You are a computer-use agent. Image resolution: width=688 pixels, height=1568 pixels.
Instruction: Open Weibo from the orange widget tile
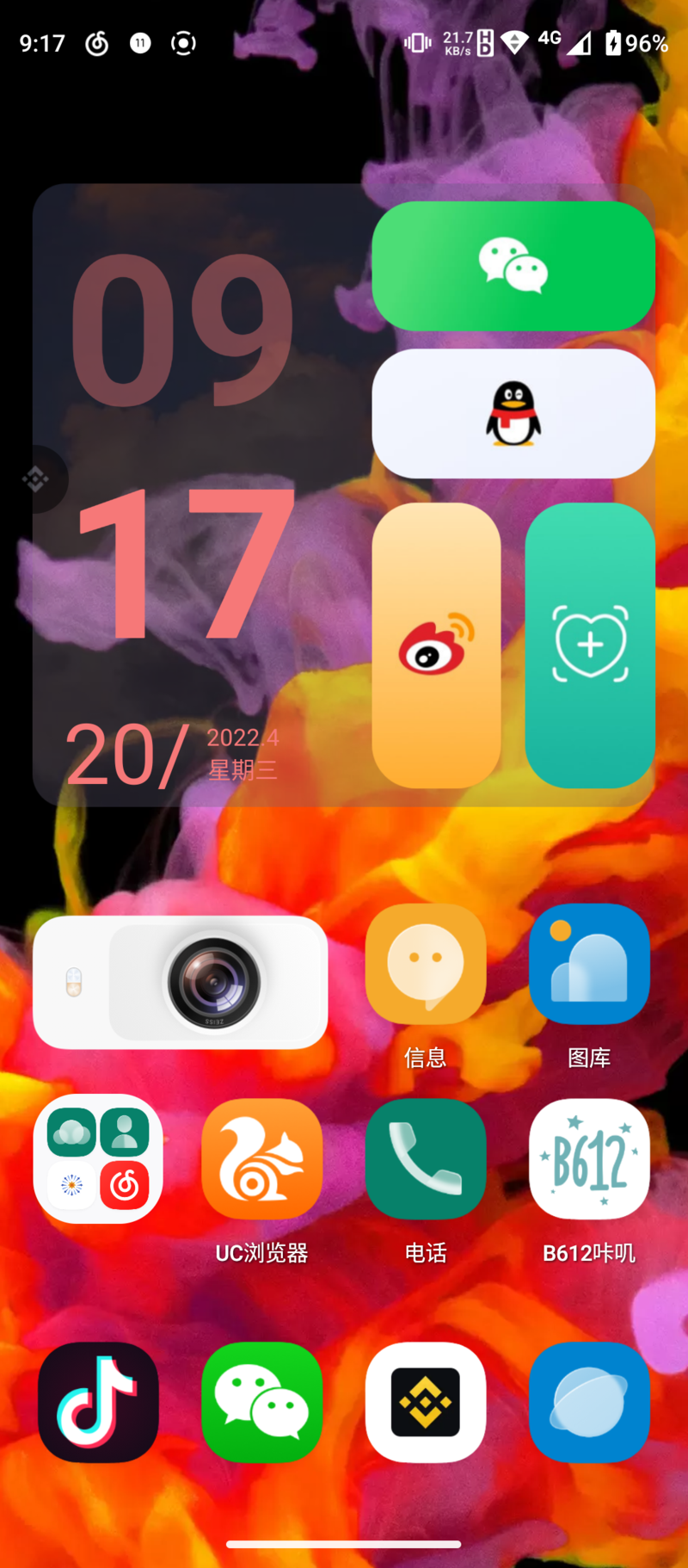(437, 645)
